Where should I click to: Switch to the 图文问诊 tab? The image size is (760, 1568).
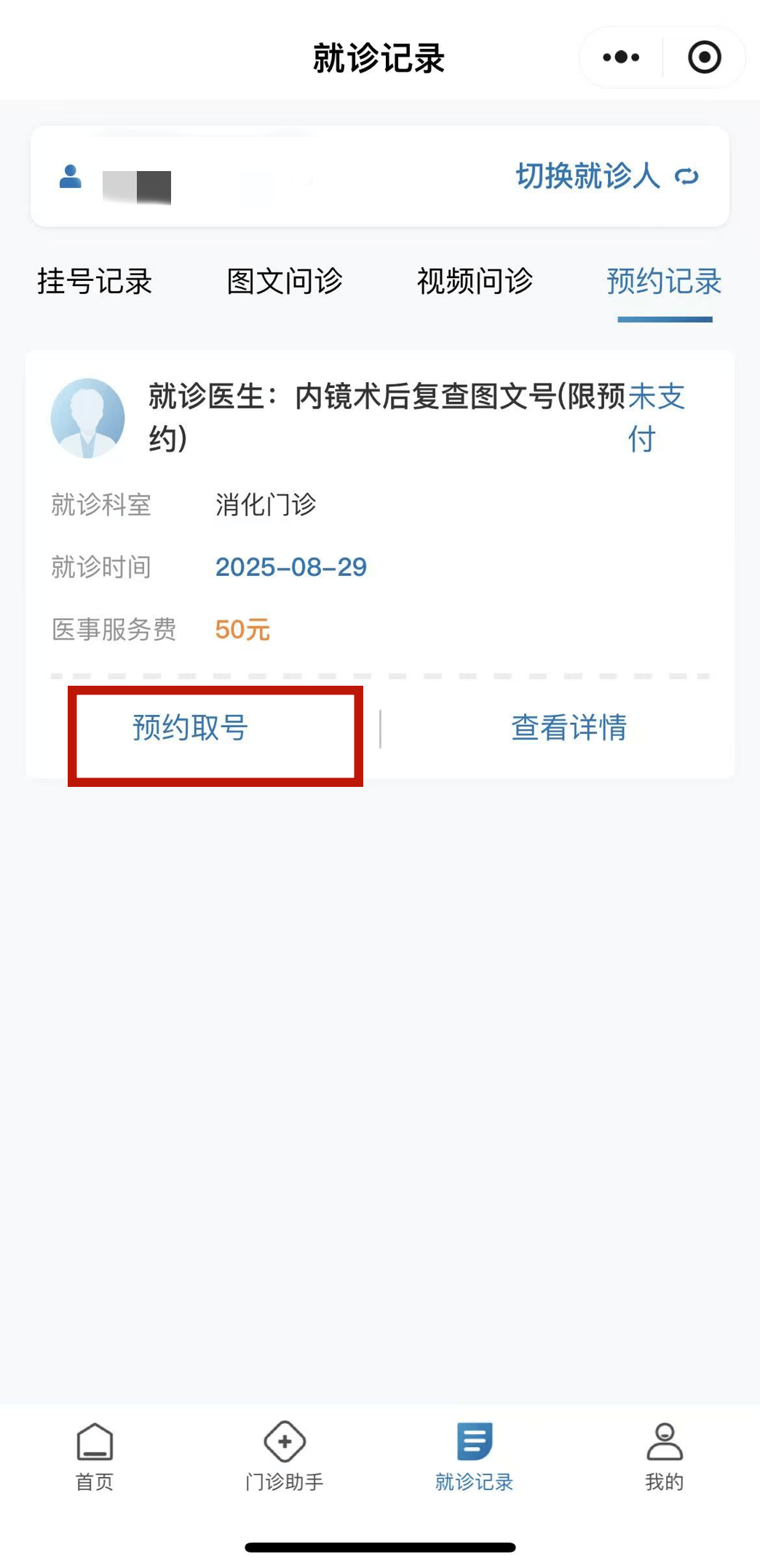[x=285, y=282]
